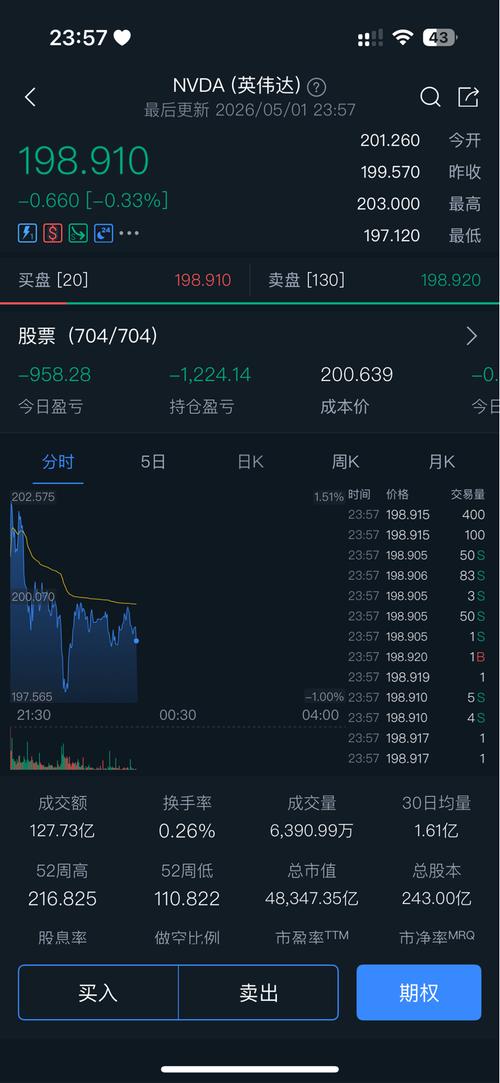Switch to the 日K chart tab

(250, 462)
